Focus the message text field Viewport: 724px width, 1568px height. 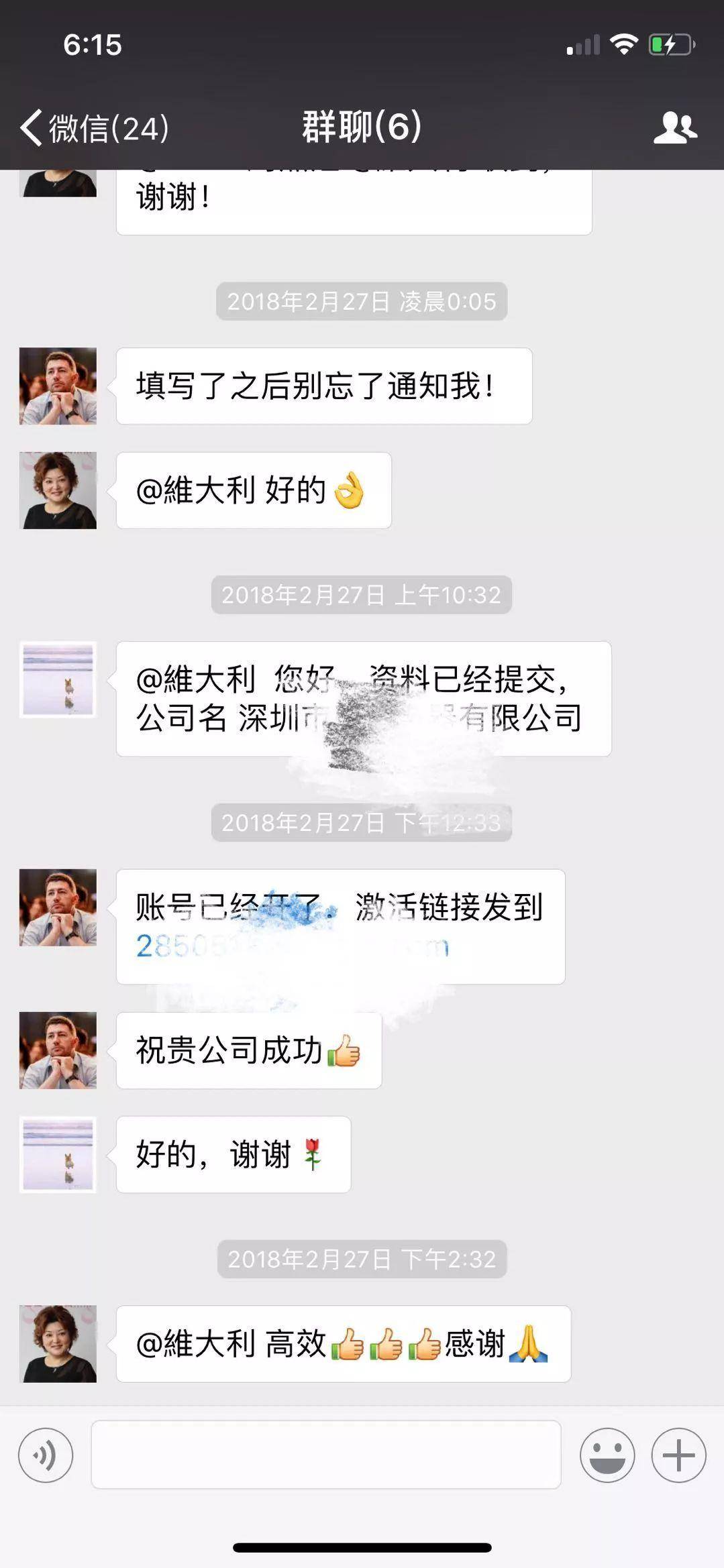tap(325, 1455)
